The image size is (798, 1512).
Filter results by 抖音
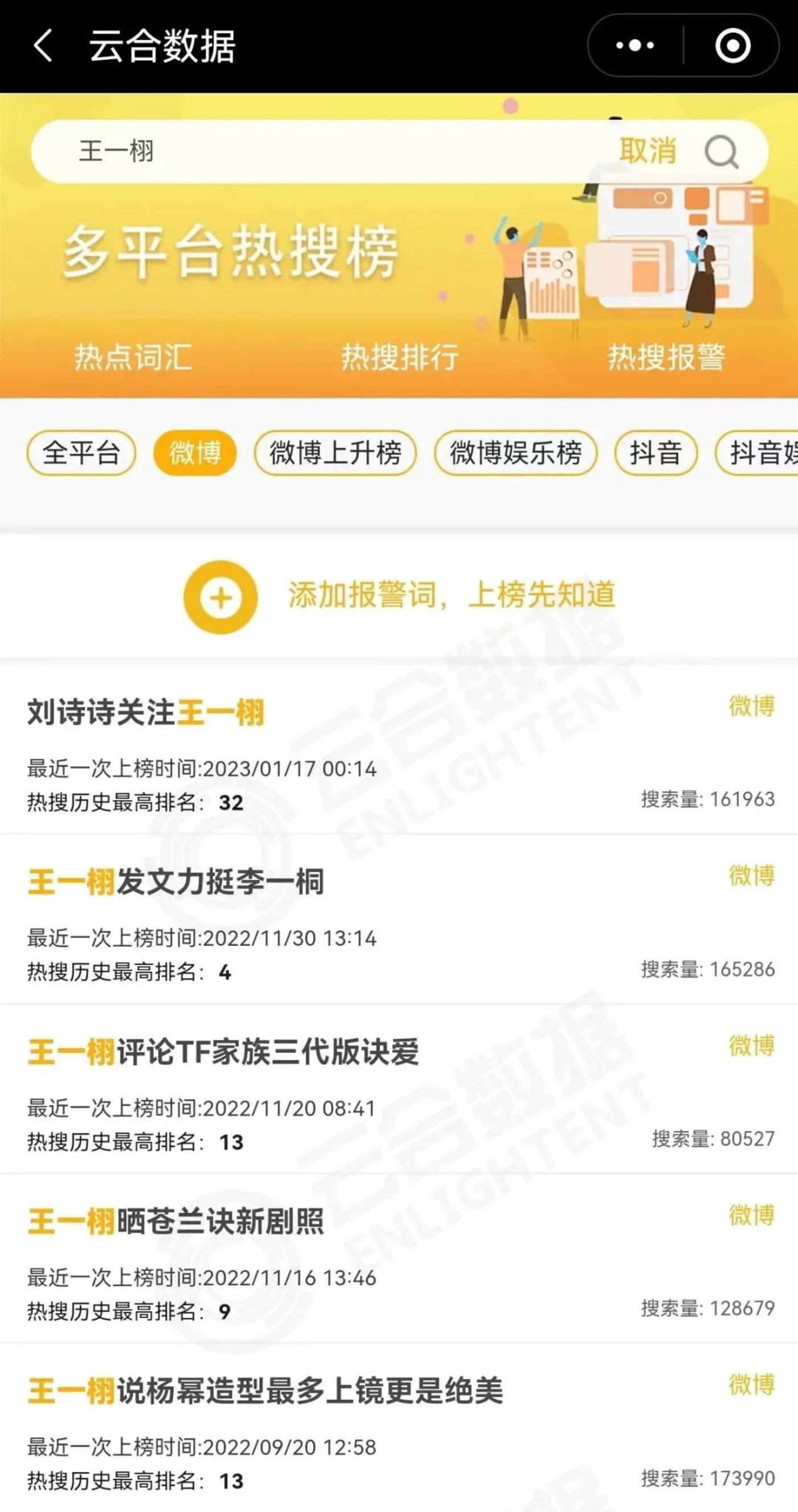point(655,453)
